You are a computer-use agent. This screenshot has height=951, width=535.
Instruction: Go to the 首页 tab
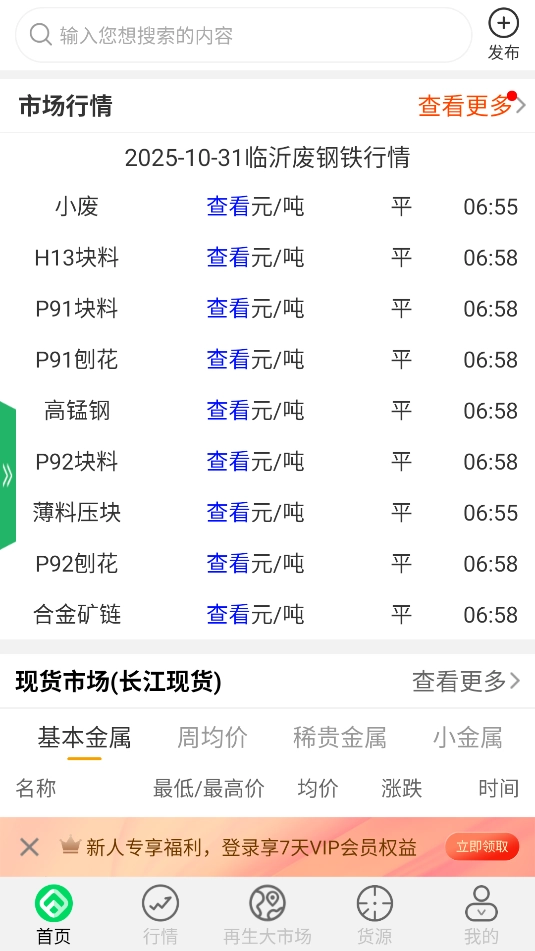[54, 915]
